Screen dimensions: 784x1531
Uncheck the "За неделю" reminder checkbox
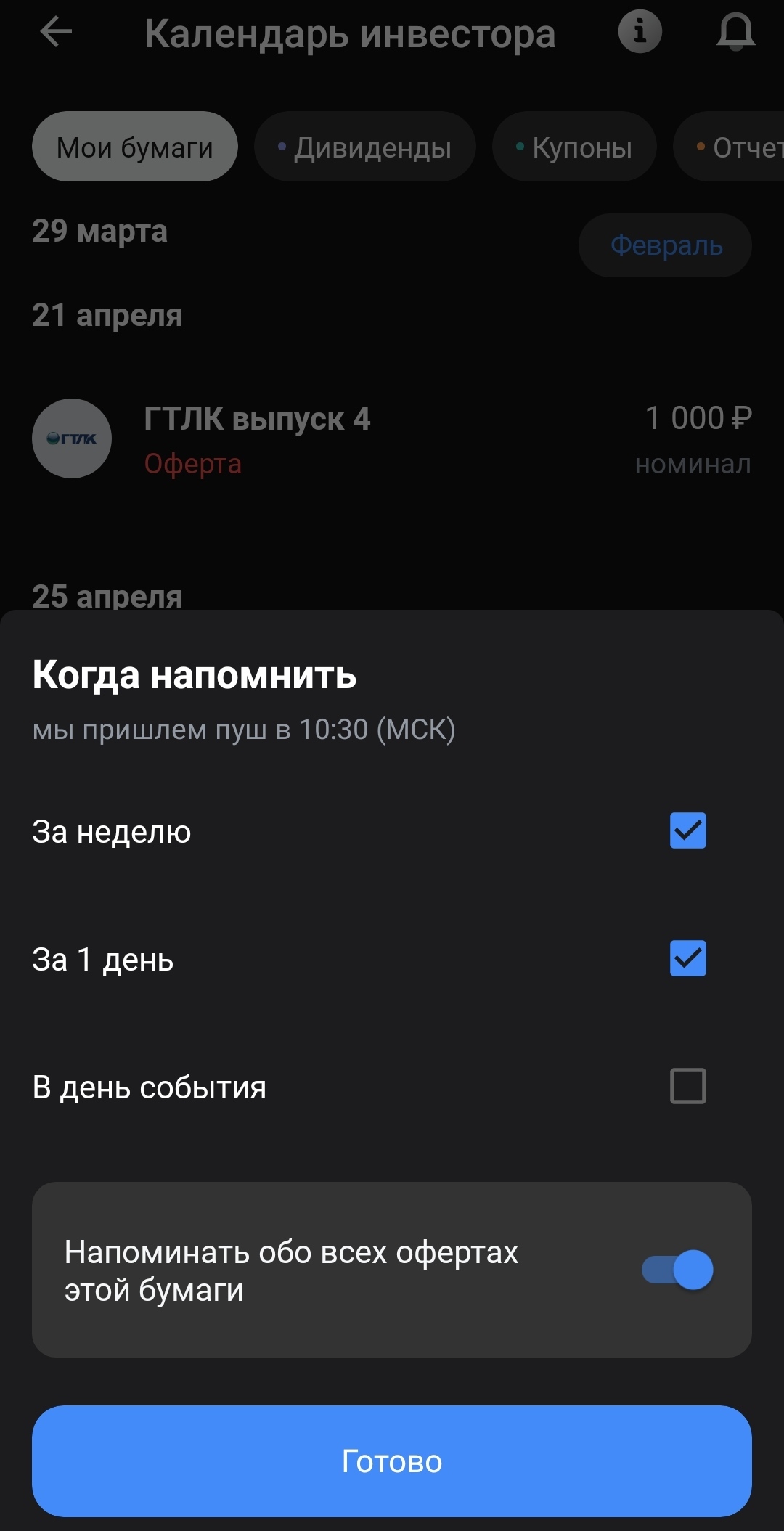(x=687, y=830)
